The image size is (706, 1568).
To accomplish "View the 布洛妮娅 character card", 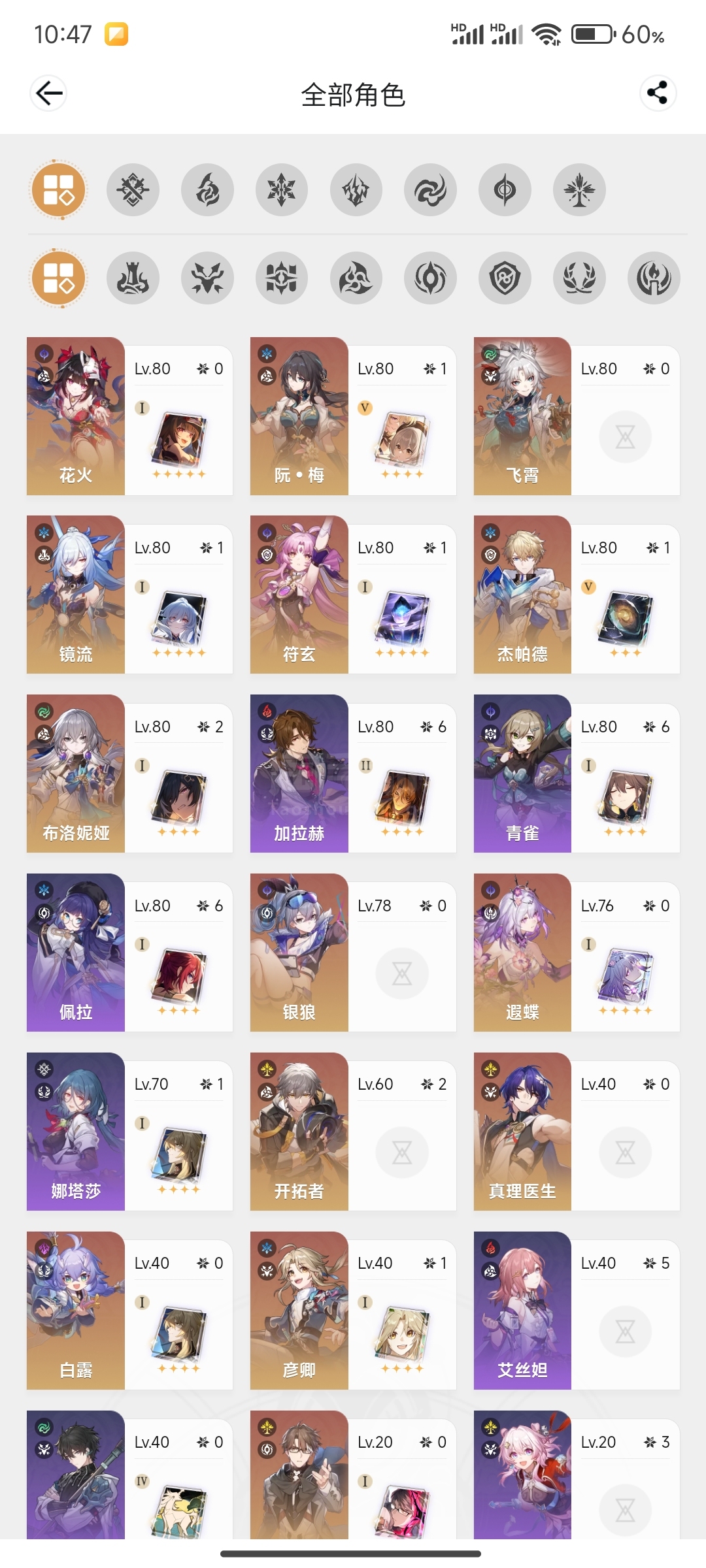I will [129, 774].
